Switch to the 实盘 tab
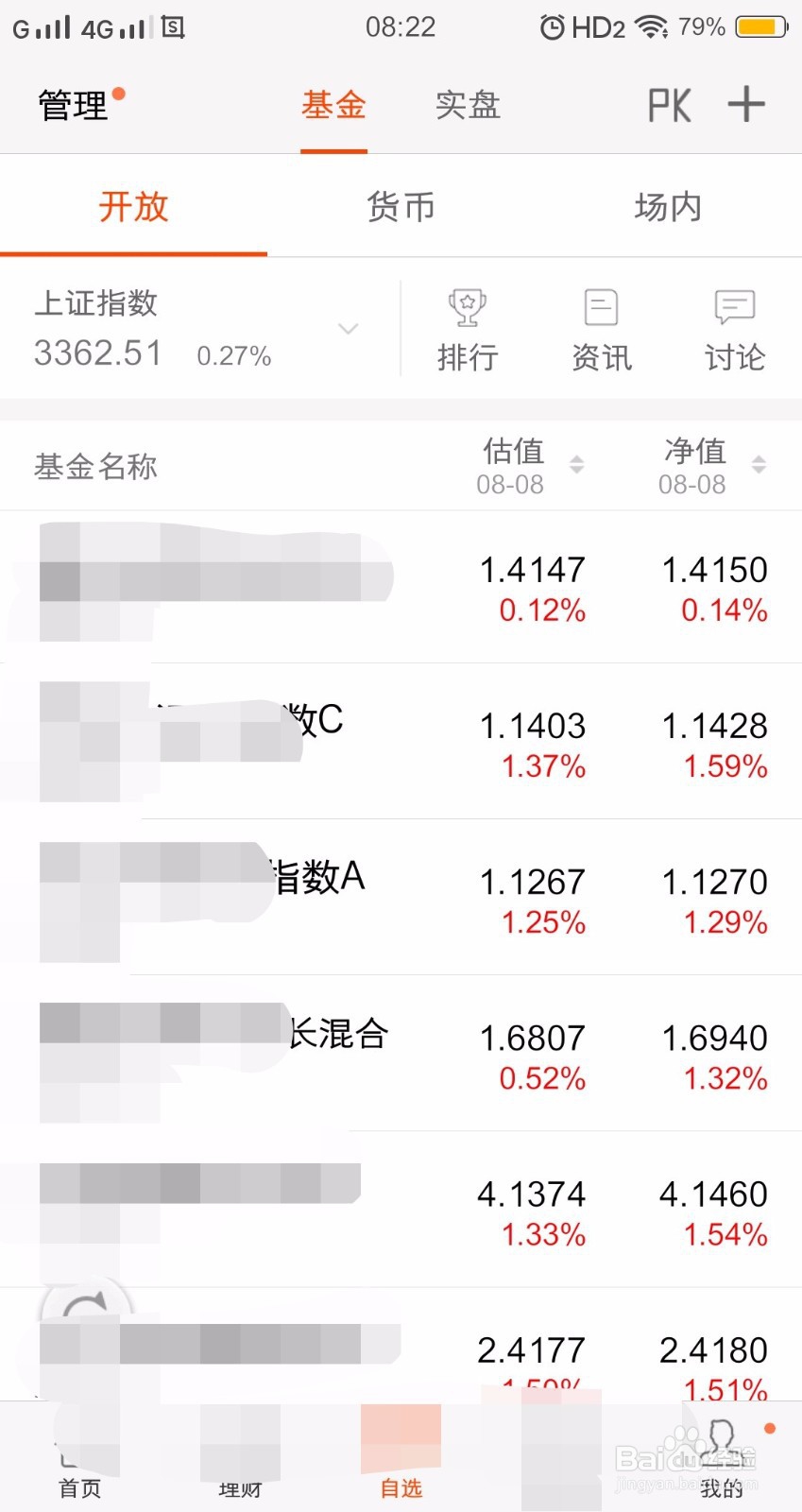The height and width of the screenshot is (1512, 802). click(x=467, y=104)
